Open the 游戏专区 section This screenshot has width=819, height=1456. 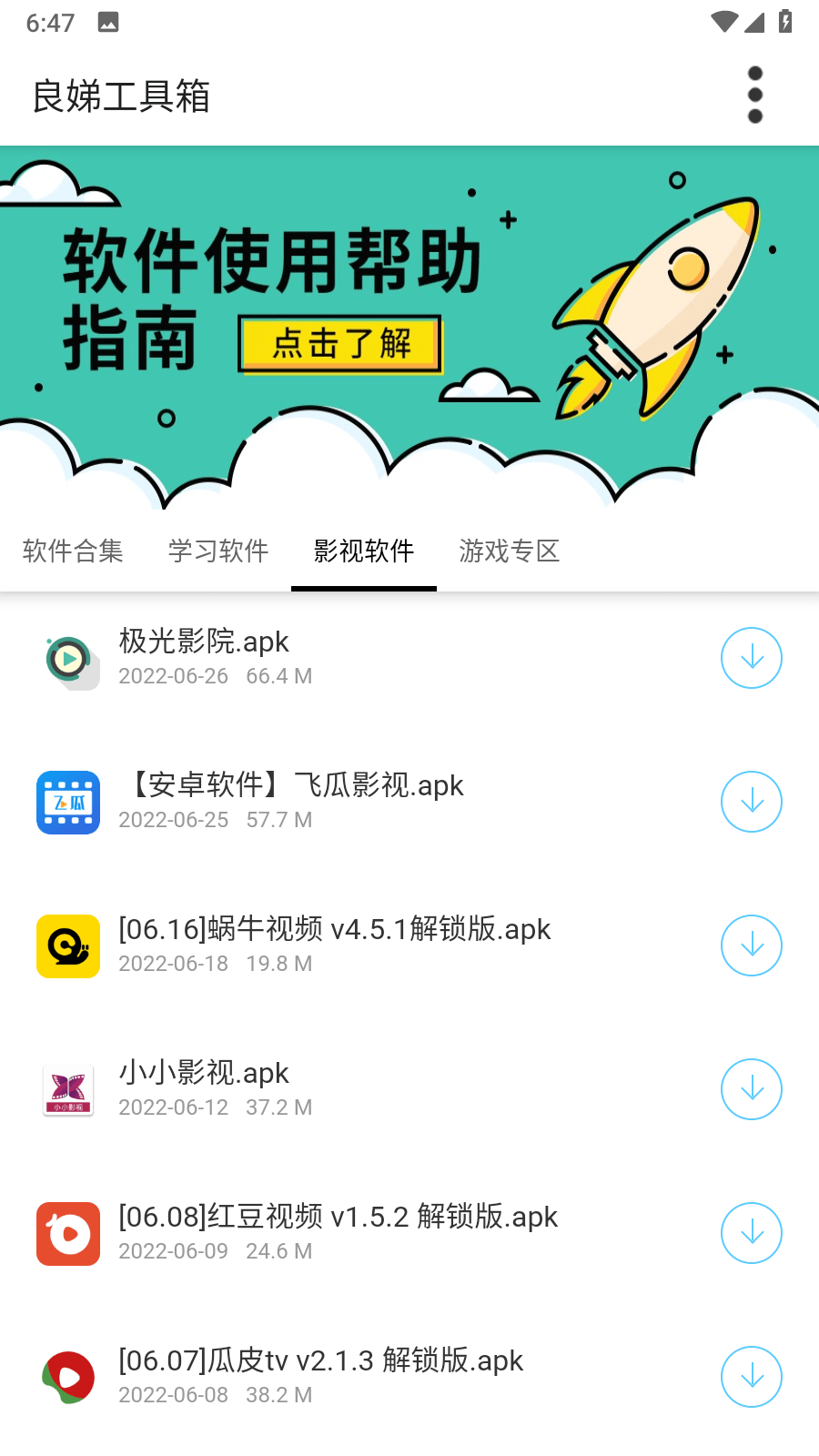tap(509, 551)
